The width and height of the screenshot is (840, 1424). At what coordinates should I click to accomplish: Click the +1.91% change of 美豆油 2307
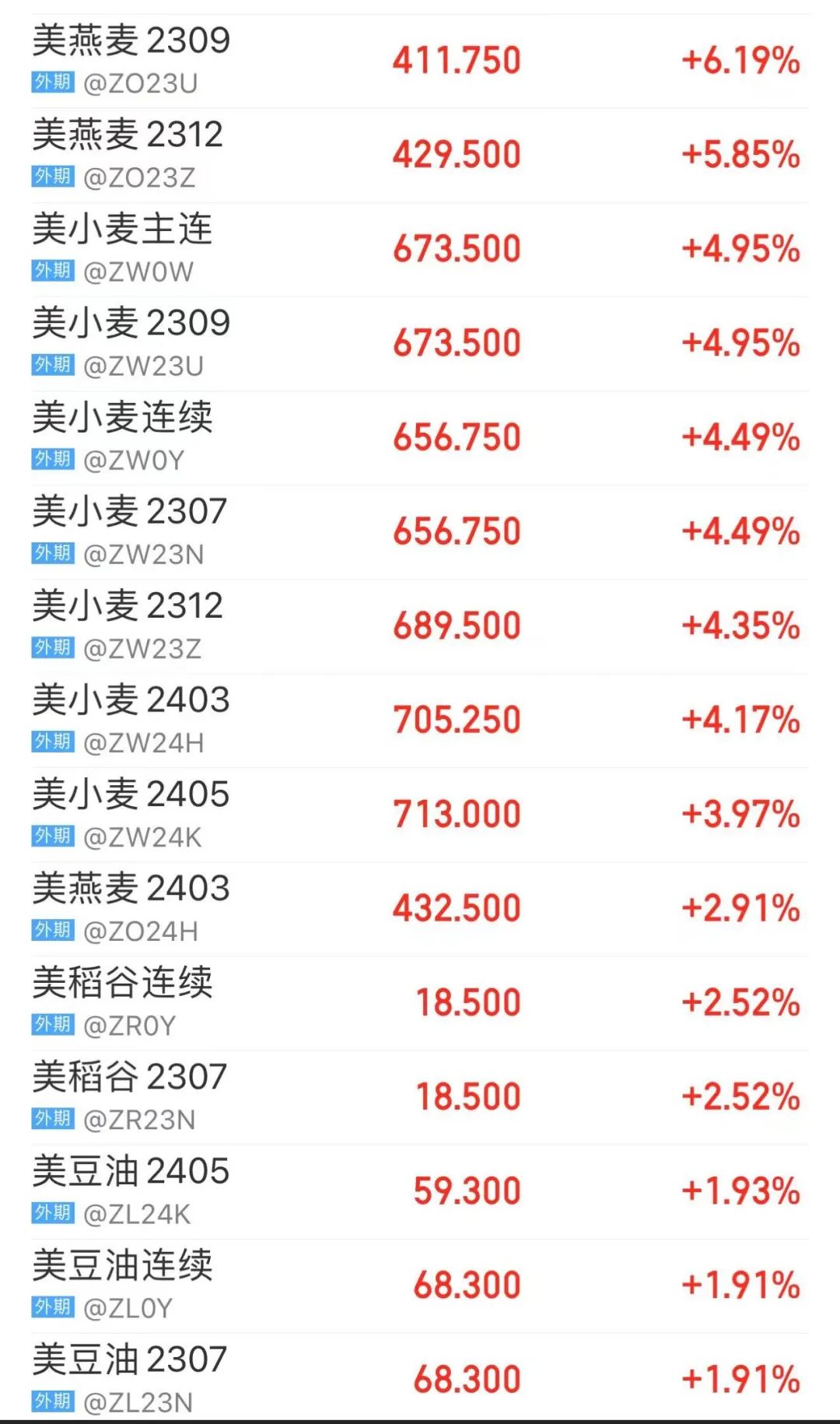coord(739,1383)
